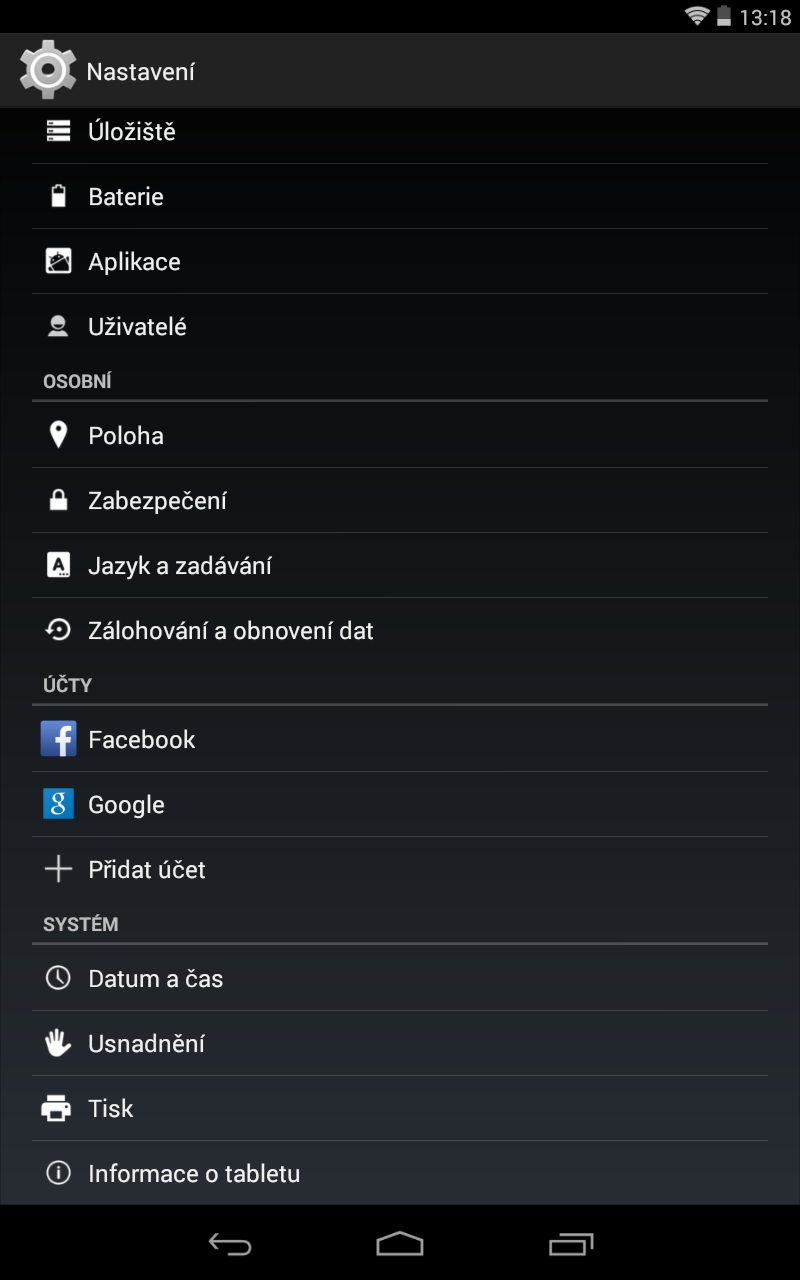Open Usnadnění accessibility settings

(x=400, y=1044)
